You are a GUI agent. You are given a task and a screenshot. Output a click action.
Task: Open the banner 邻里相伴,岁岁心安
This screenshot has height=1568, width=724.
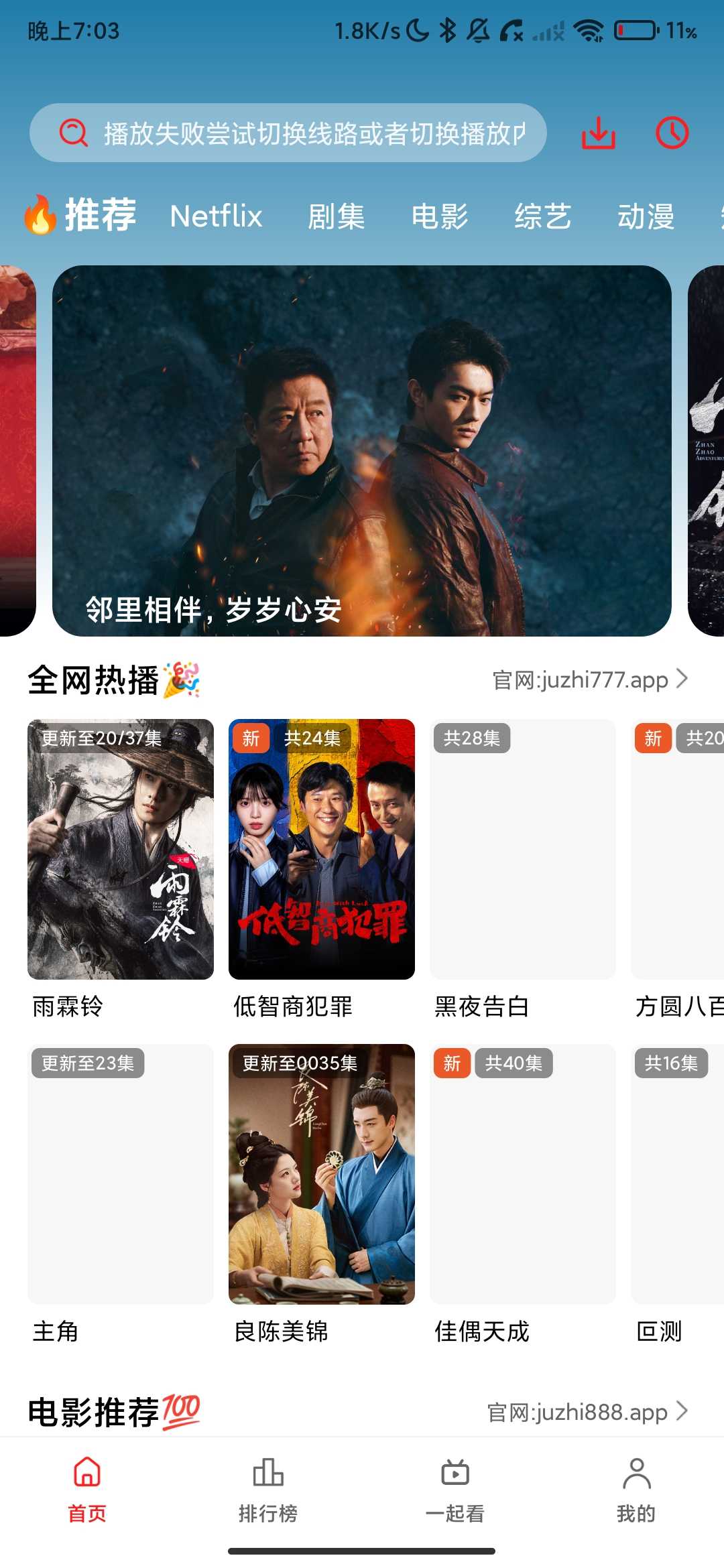point(362,450)
